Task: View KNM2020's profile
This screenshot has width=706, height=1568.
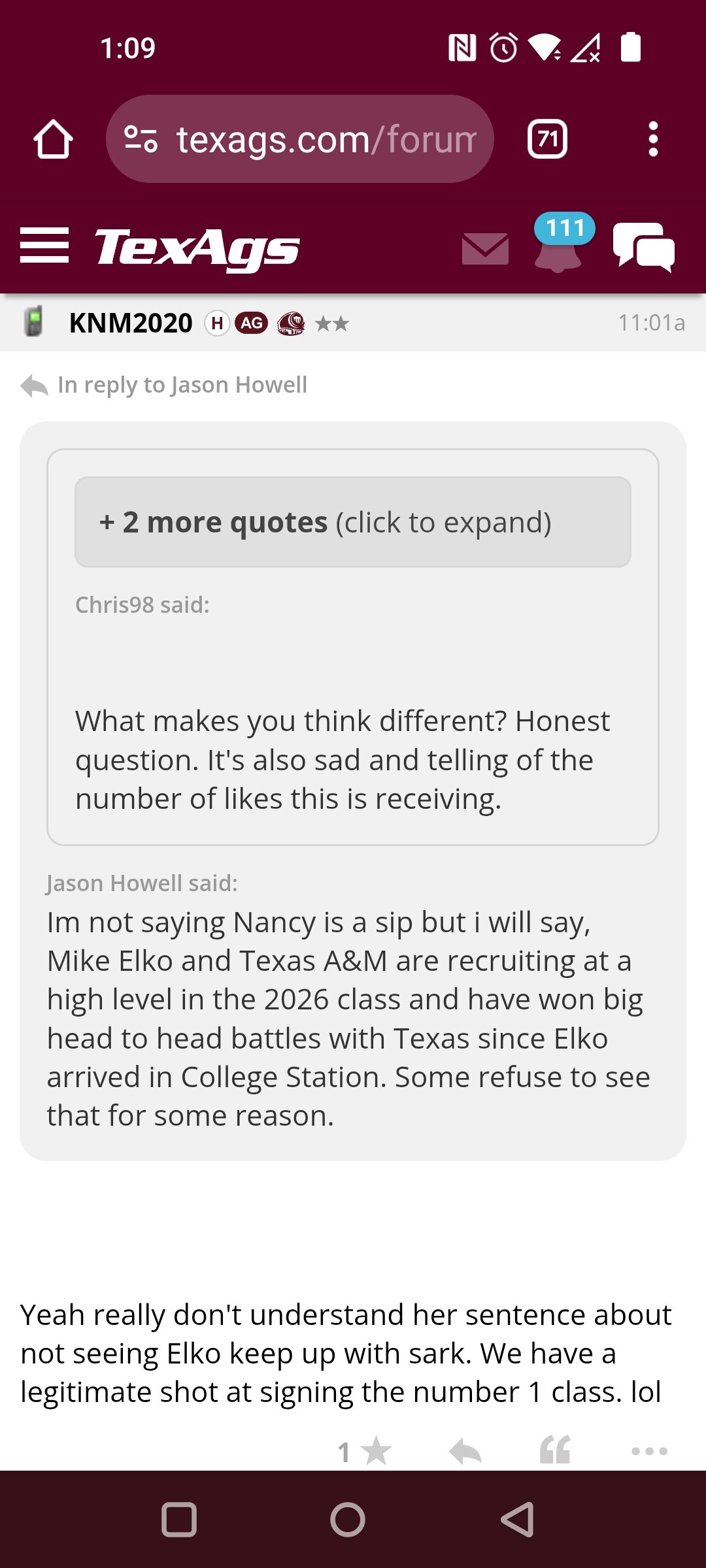Action: click(x=131, y=323)
